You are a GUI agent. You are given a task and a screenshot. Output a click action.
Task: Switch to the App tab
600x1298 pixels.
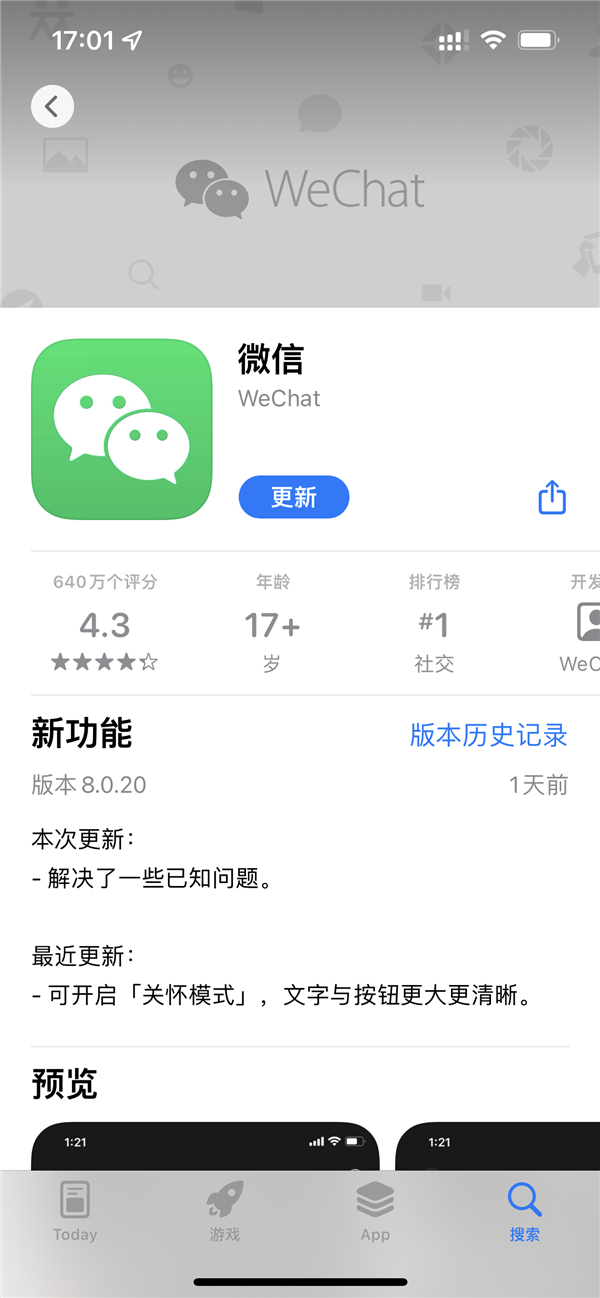pyautogui.click(x=375, y=1211)
